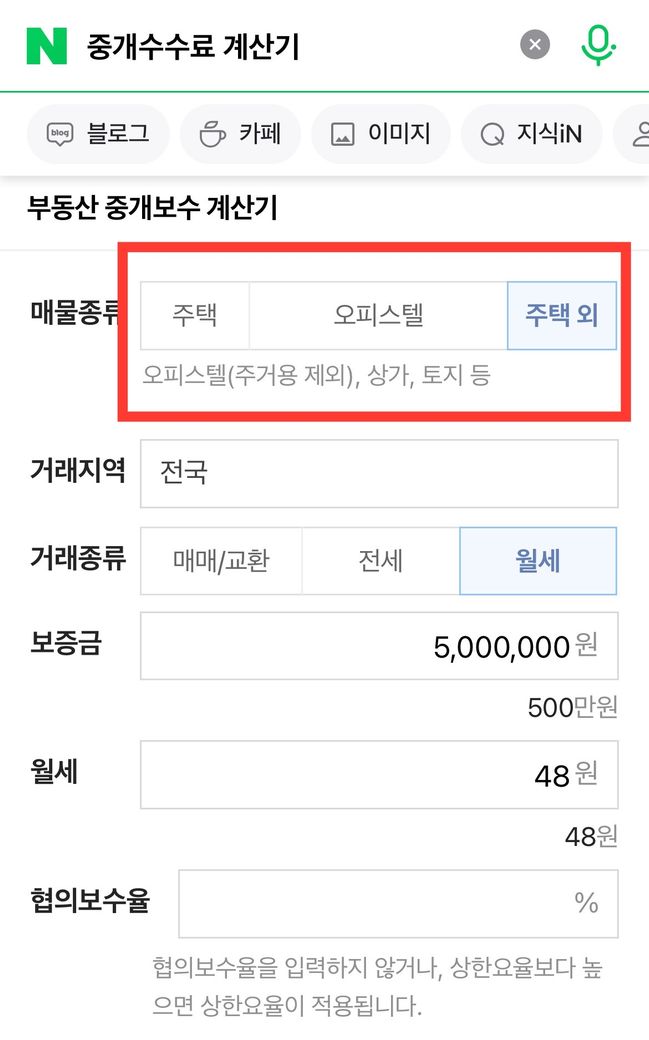Switch to the 이미지 results tab
The height and width of the screenshot is (1040, 649).
point(380,133)
